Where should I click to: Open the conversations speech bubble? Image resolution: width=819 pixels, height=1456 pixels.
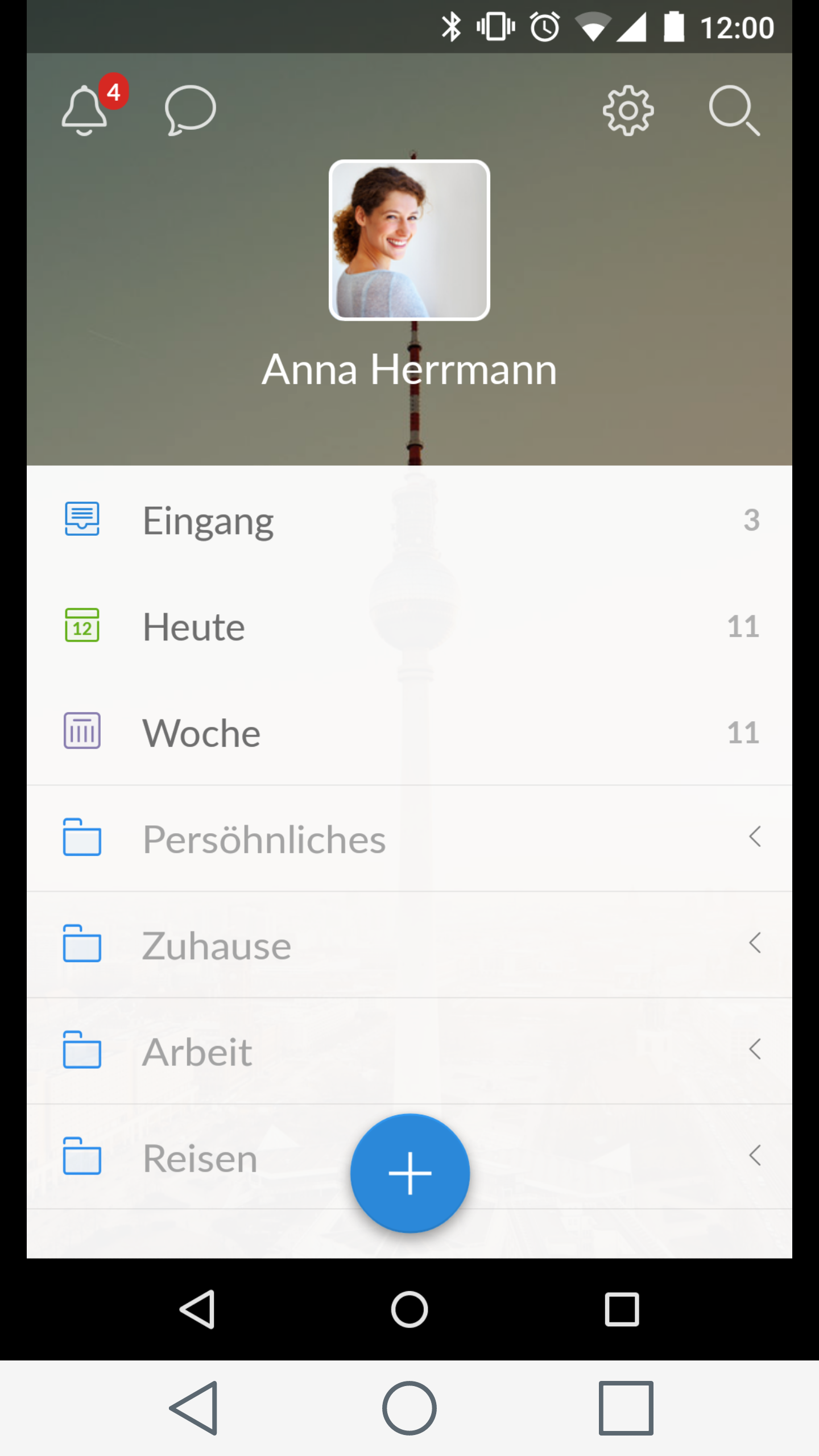pyautogui.click(x=190, y=110)
